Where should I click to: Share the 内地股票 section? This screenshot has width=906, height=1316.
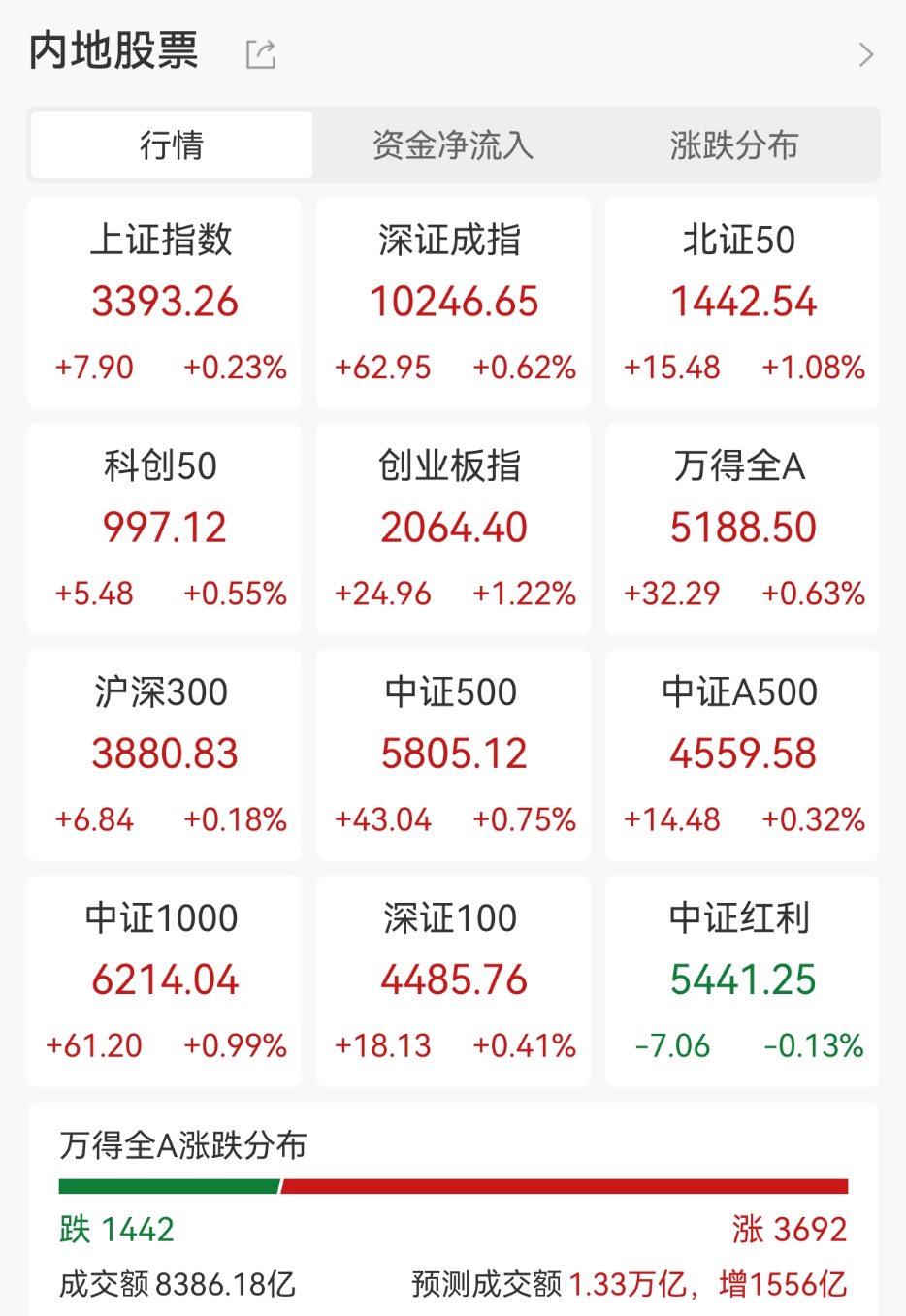(x=260, y=54)
